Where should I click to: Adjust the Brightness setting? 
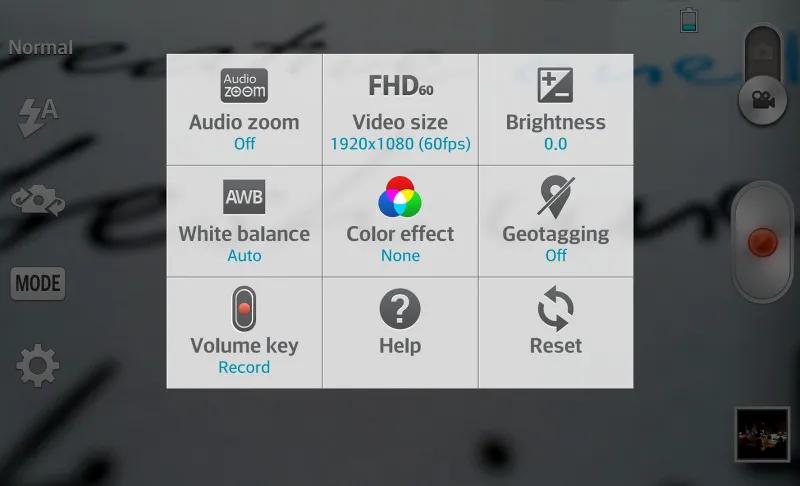click(x=555, y=110)
